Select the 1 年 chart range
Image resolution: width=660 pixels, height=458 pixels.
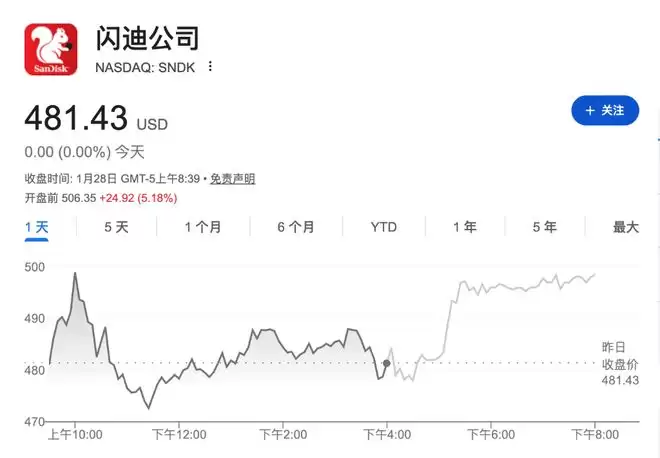click(465, 227)
